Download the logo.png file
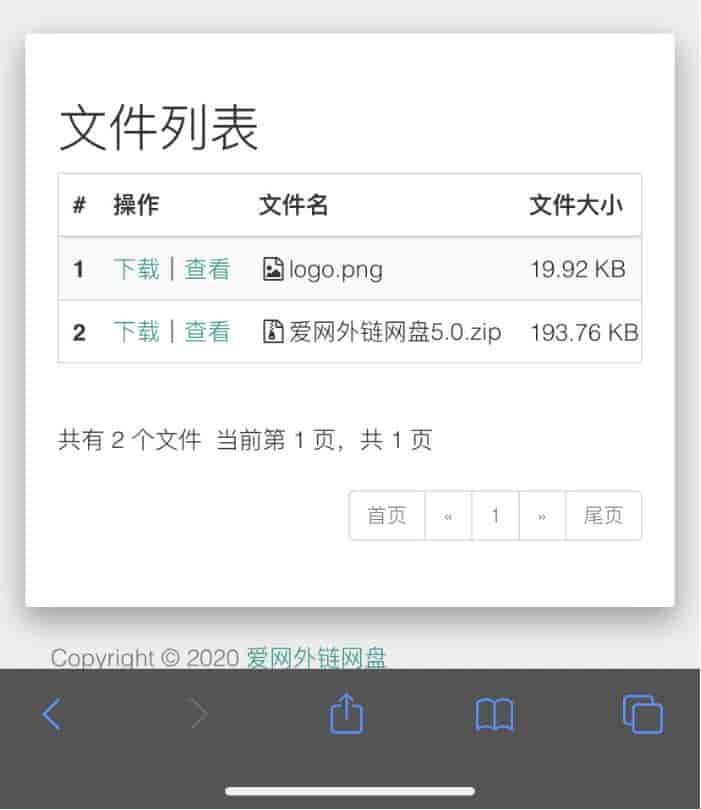Viewport: 701px width, 810px height. pos(136,269)
